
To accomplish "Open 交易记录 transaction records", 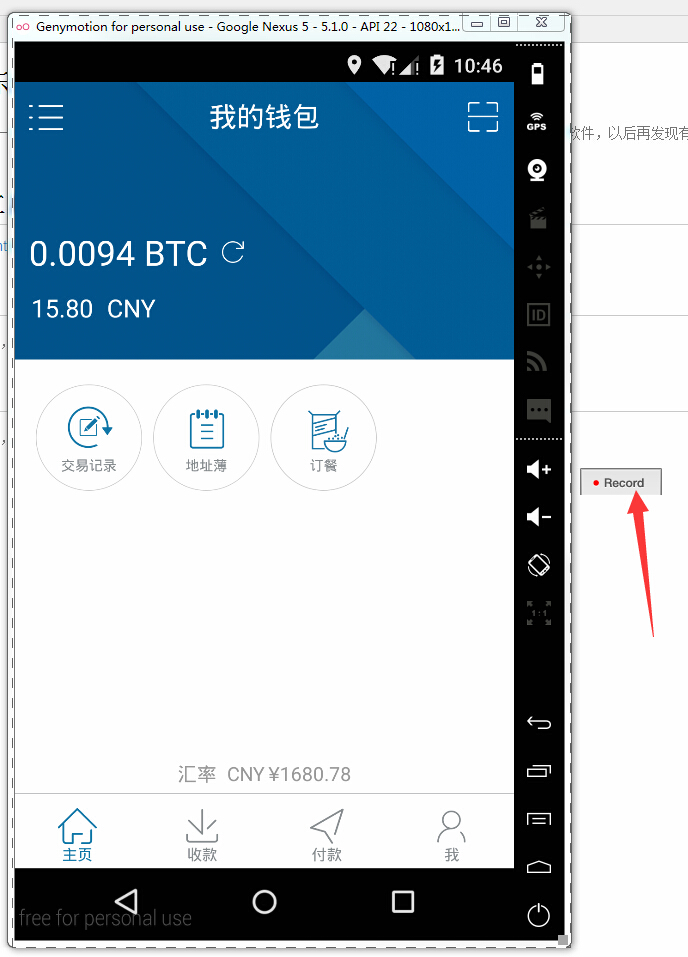I will [89, 438].
